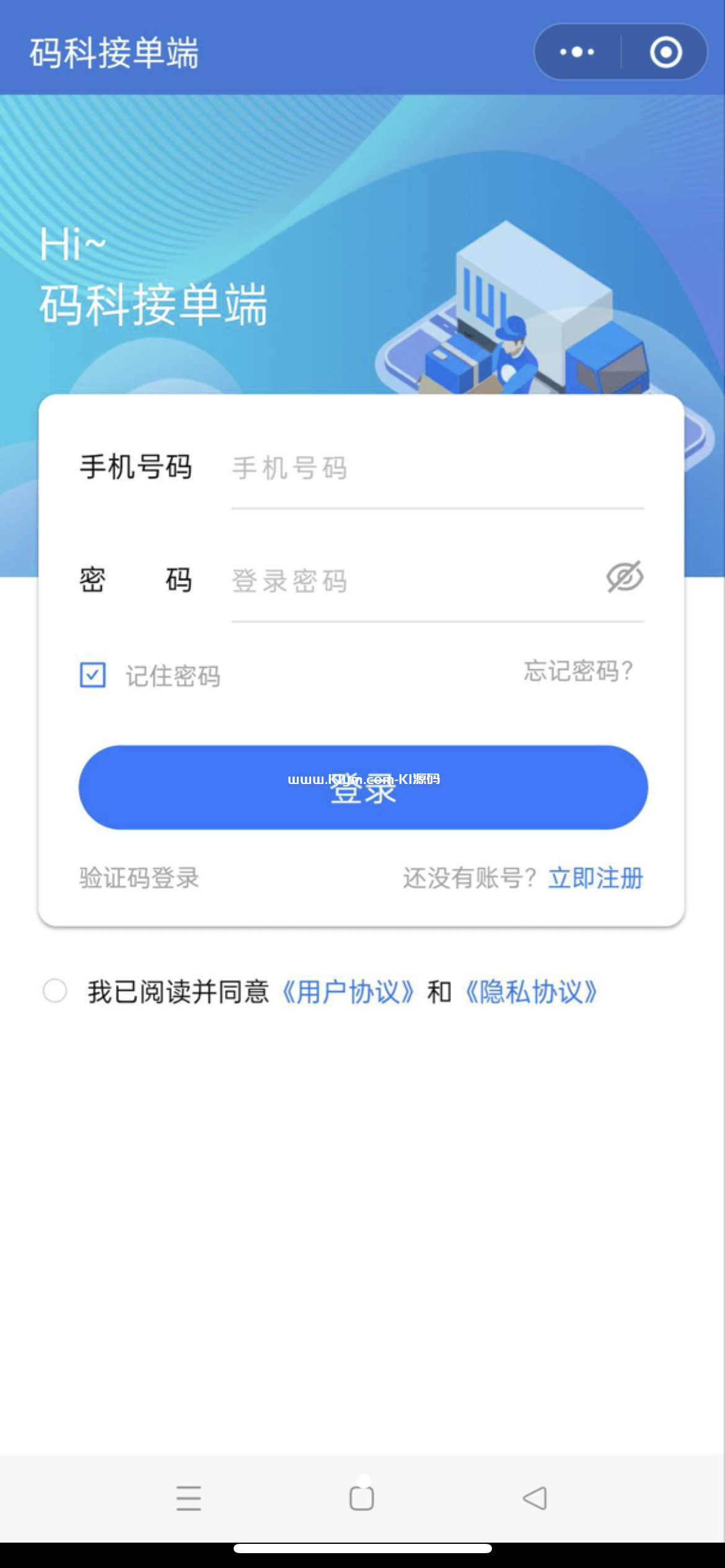Tap the blue 登录 button

point(363,788)
